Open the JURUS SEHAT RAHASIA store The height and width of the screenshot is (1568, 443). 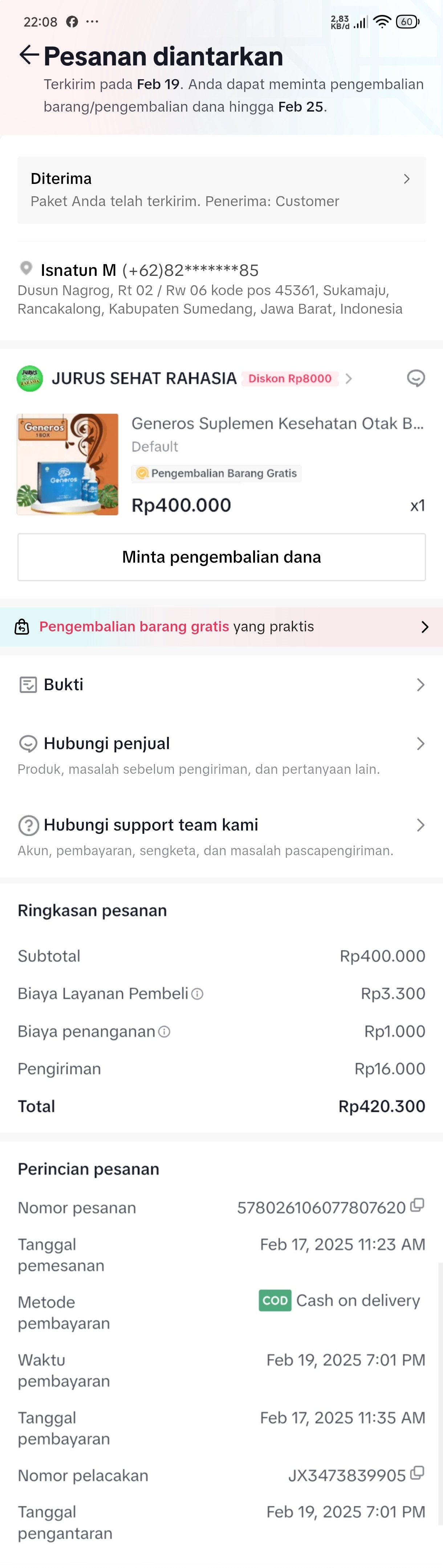(143, 379)
